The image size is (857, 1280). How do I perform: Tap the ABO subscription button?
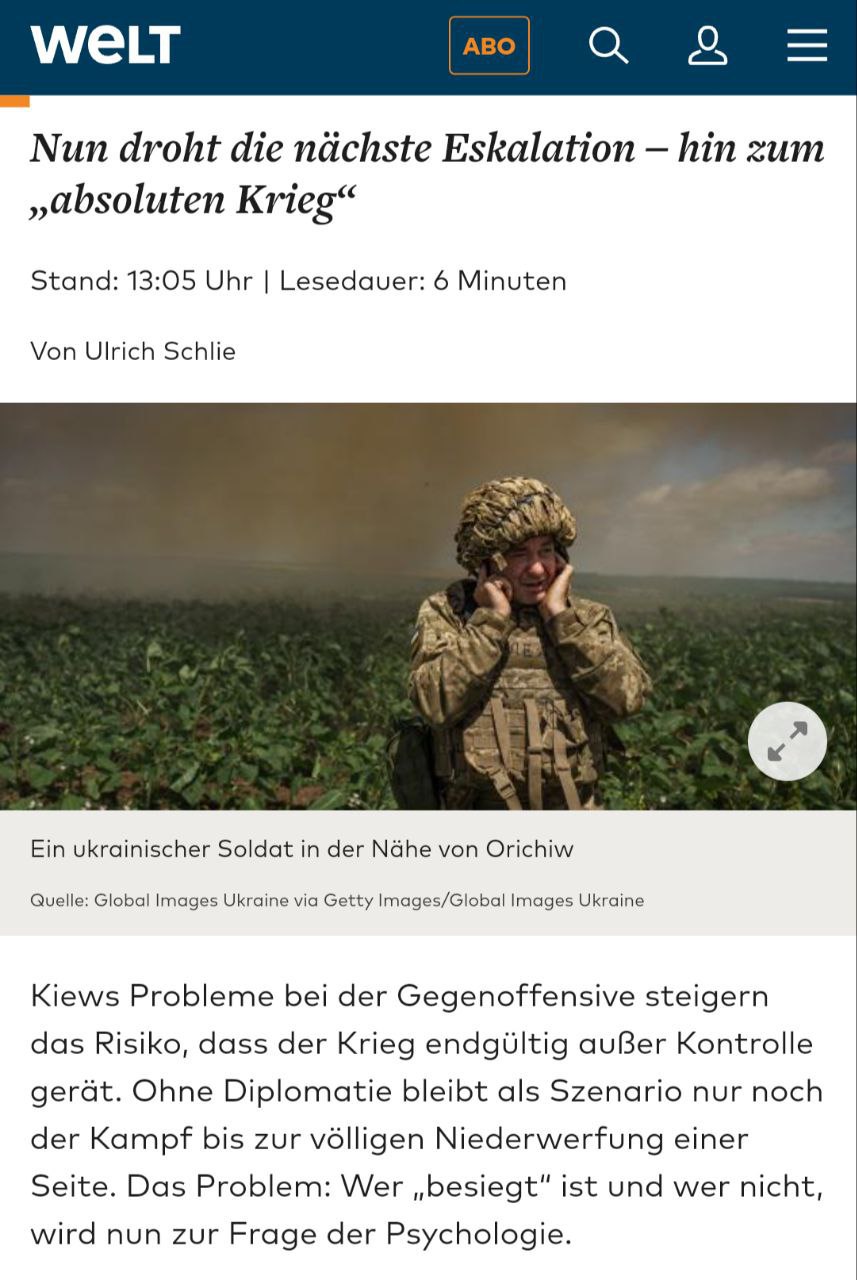point(489,46)
